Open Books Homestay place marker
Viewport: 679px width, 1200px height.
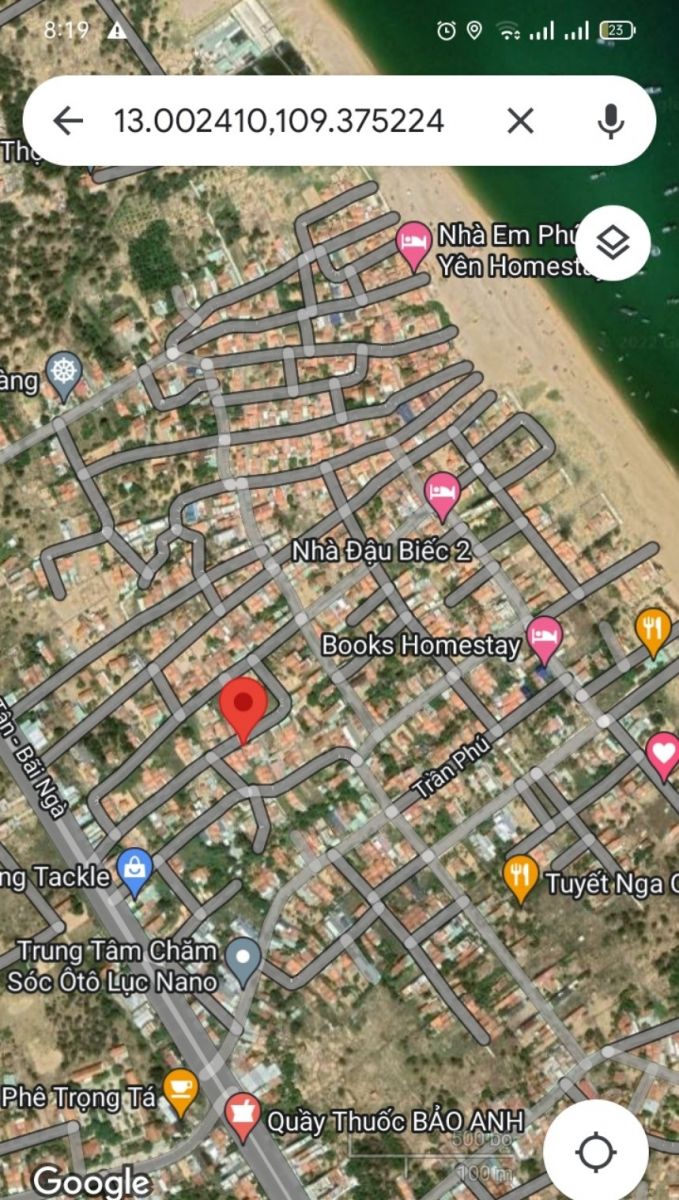[x=544, y=636]
